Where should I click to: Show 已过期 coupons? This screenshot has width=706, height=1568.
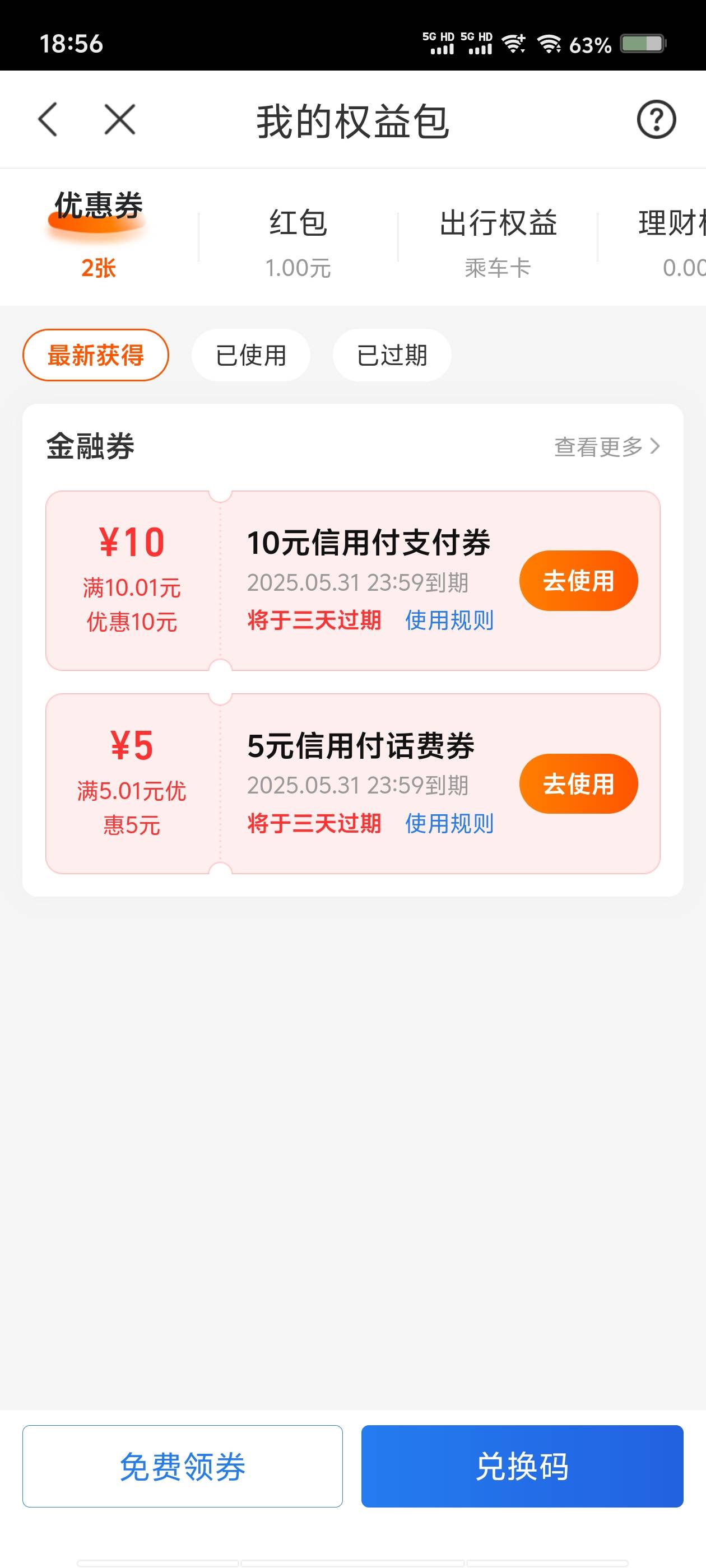(x=392, y=356)
